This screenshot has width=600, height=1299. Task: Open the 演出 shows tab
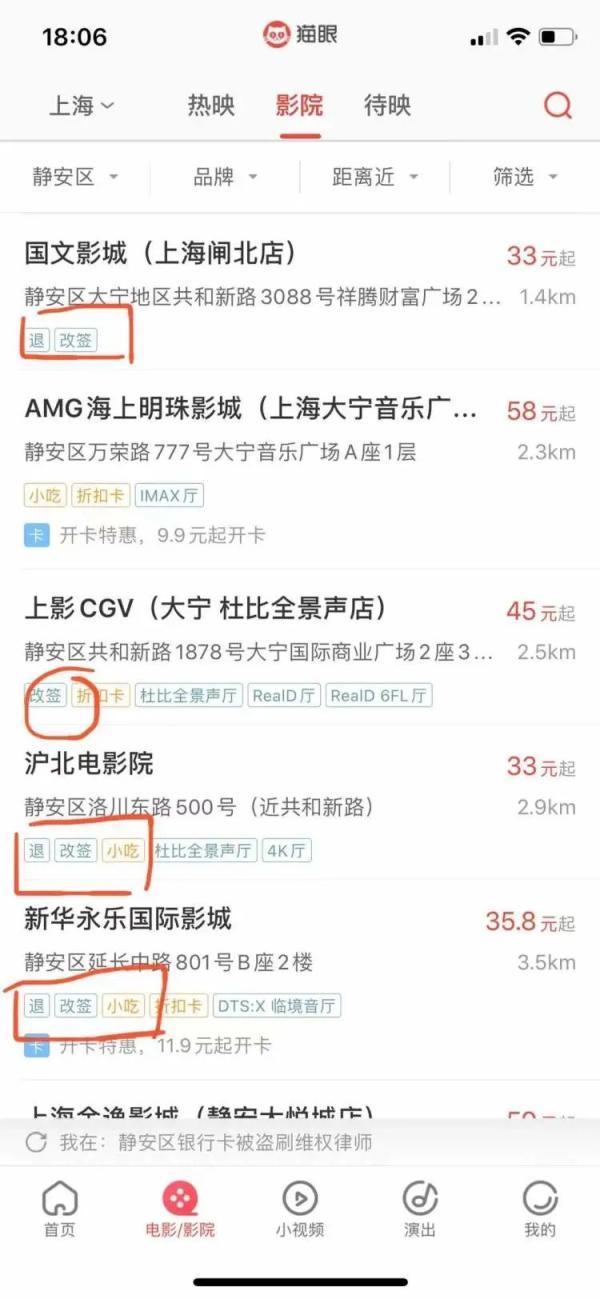tap(420, 1208)
